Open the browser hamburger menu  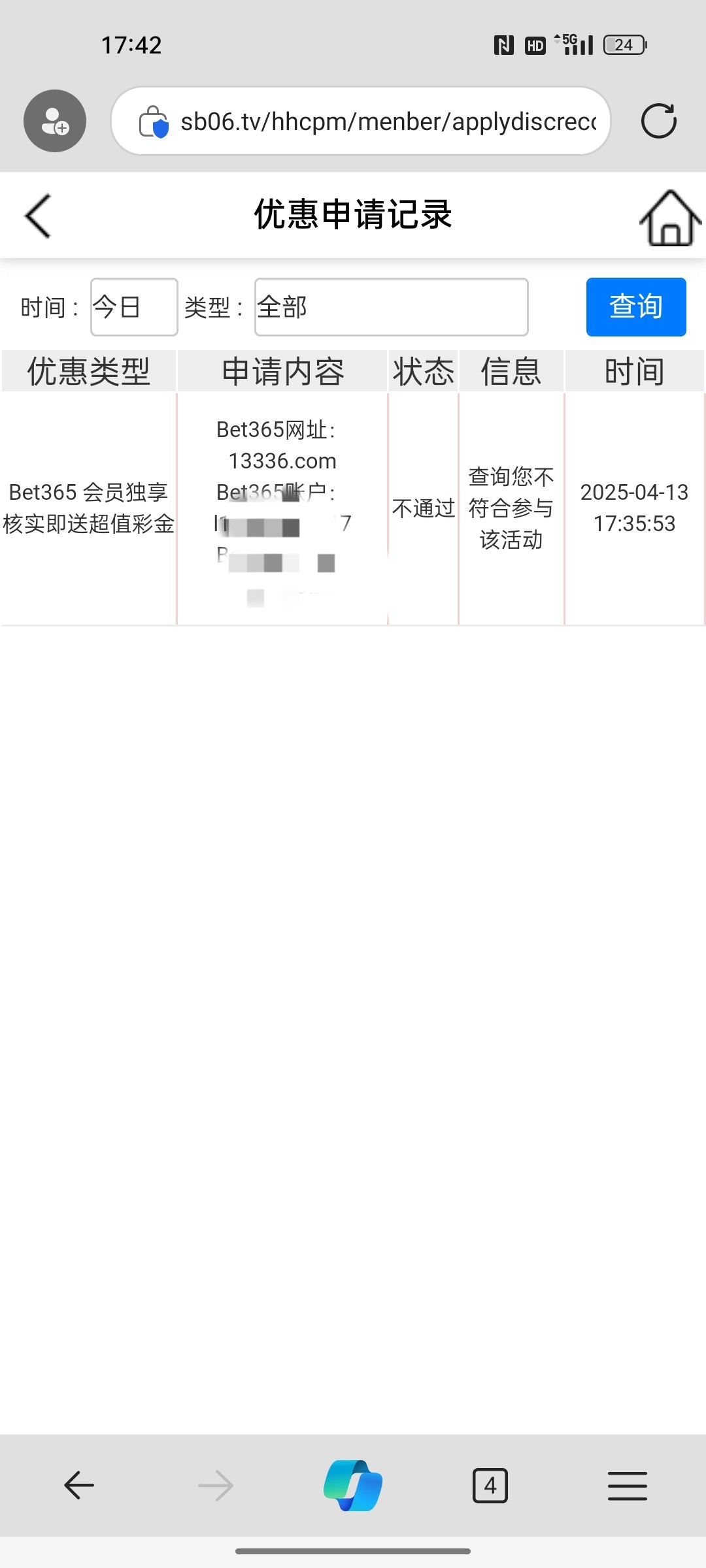628,1486
